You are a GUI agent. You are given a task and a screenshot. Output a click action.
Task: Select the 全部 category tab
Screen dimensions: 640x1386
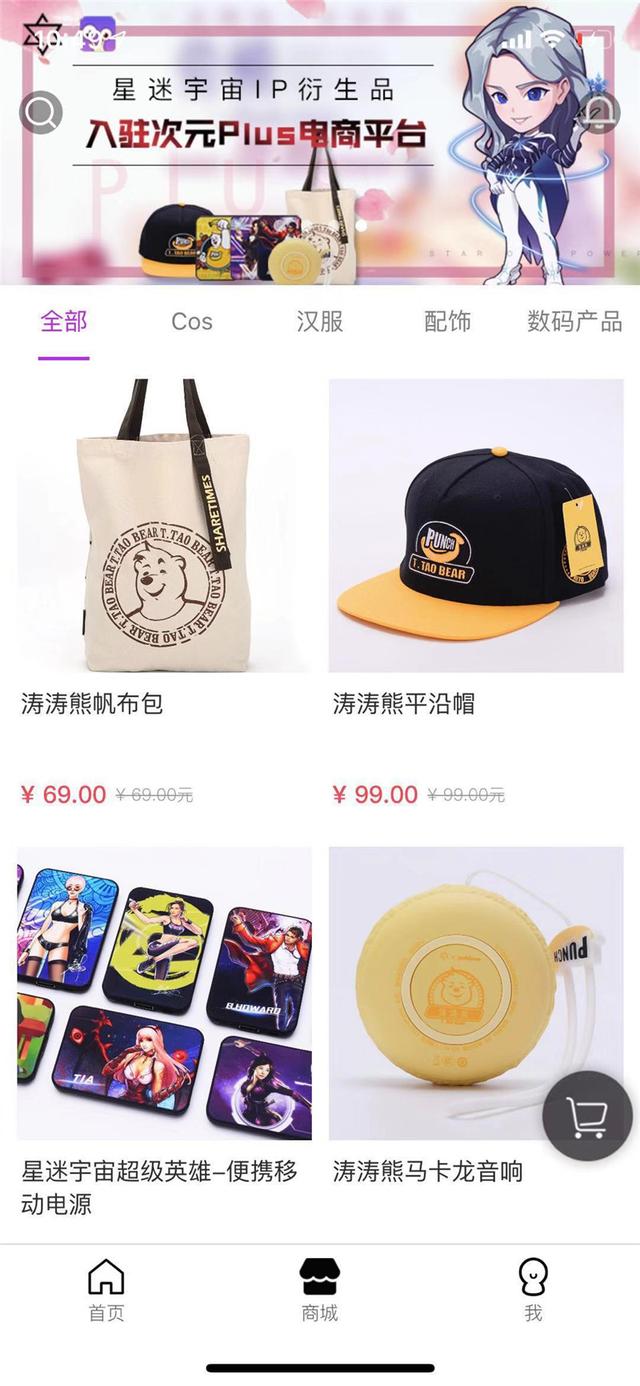(64, 322)
